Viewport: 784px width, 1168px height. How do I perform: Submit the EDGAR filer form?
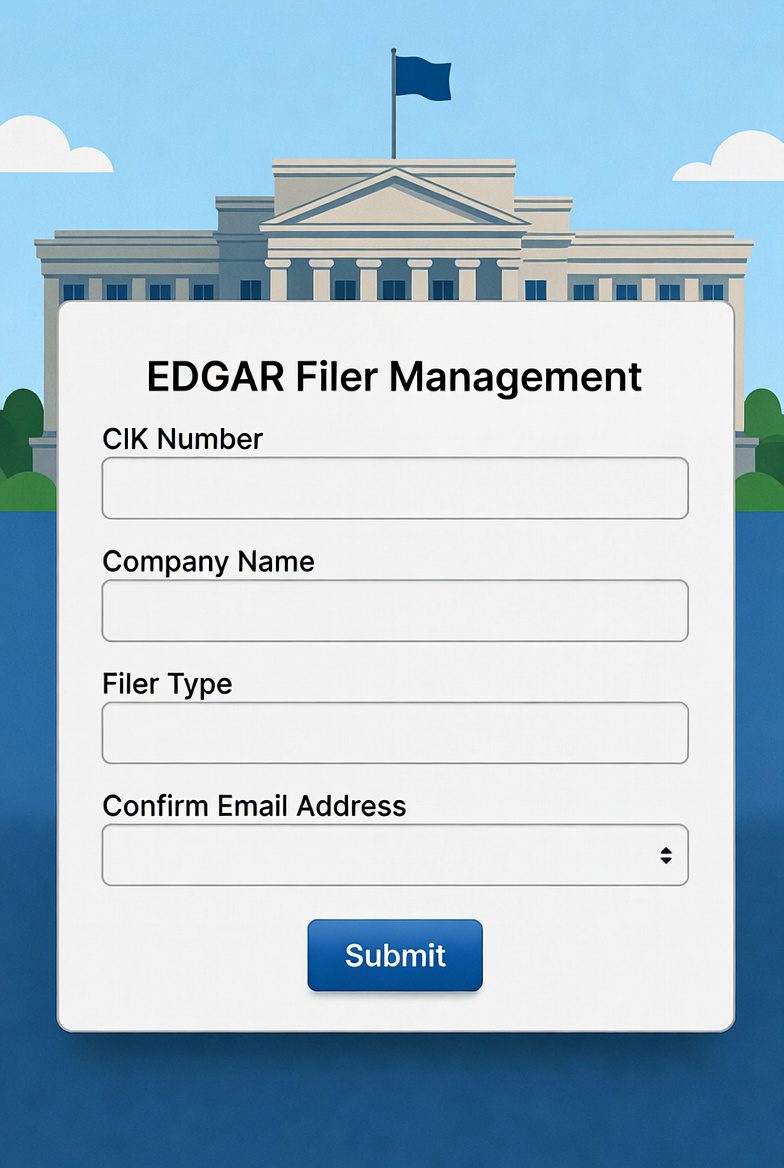(395, 955)
